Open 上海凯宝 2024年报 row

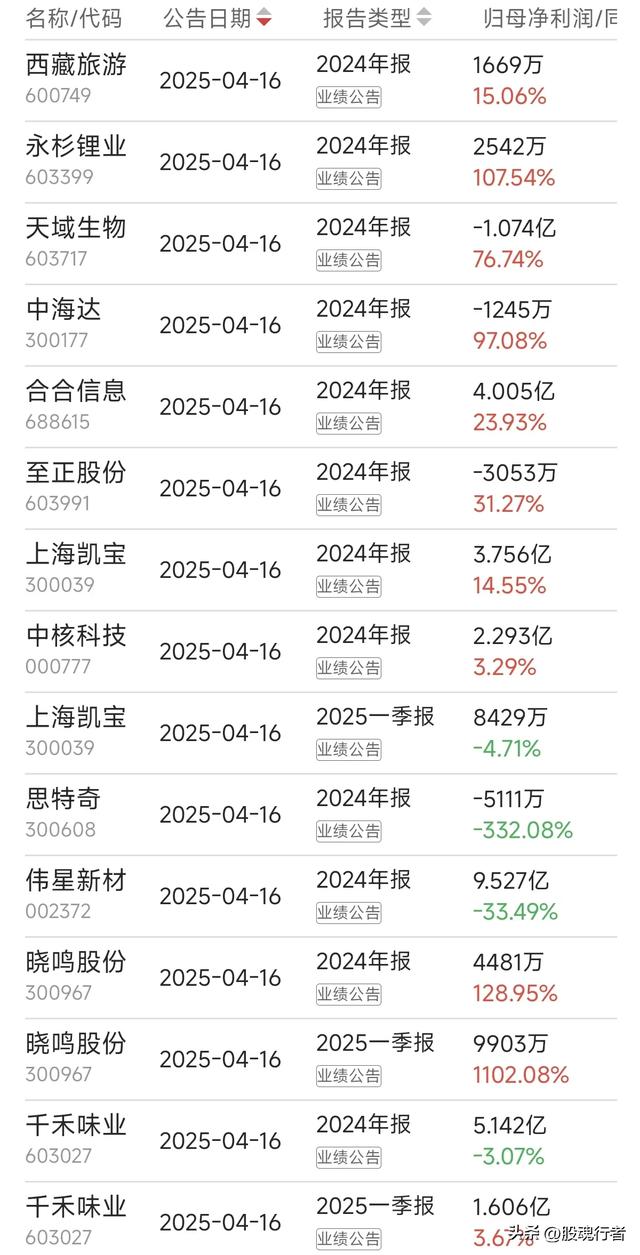320,569
